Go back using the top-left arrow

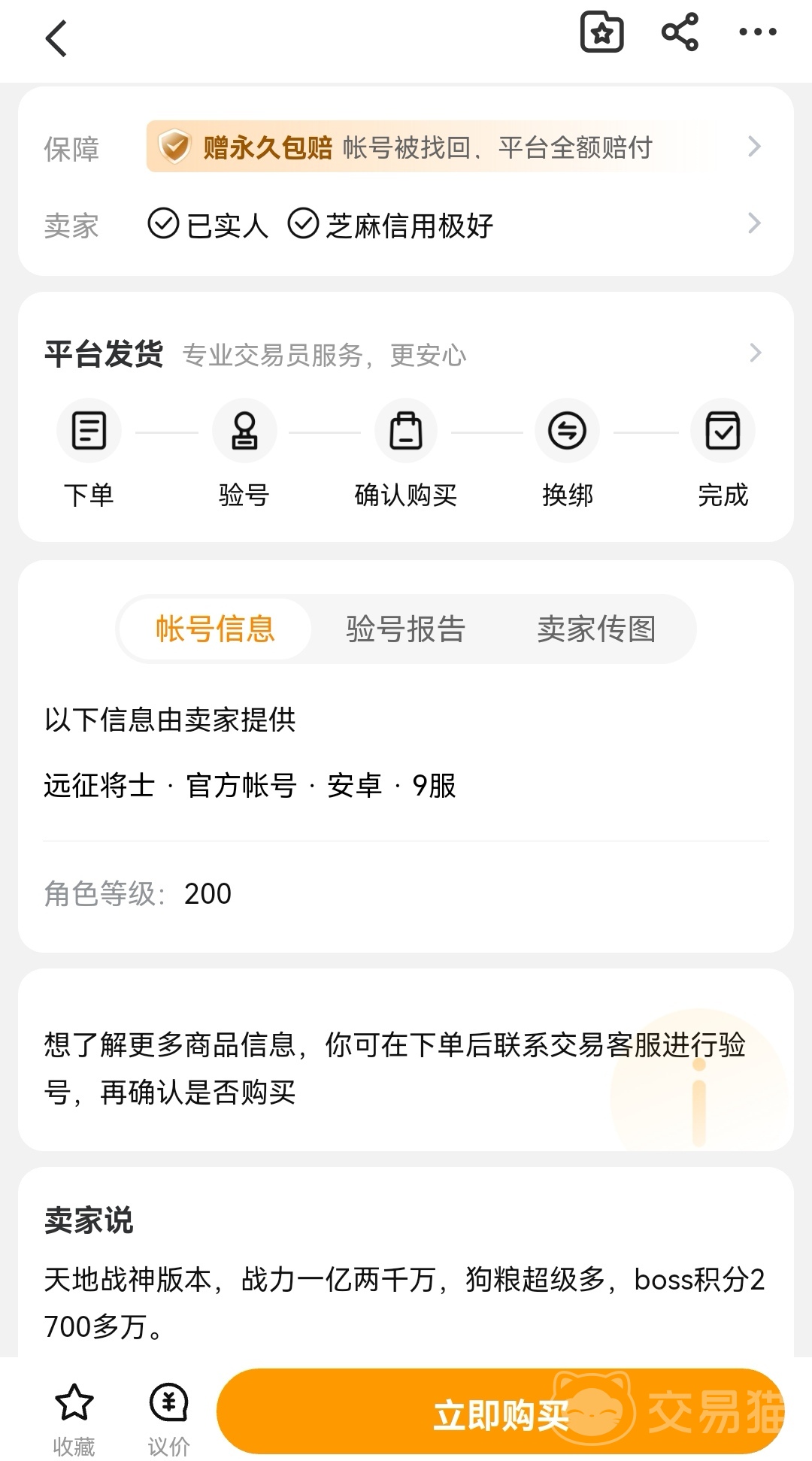tap(56, 38)
